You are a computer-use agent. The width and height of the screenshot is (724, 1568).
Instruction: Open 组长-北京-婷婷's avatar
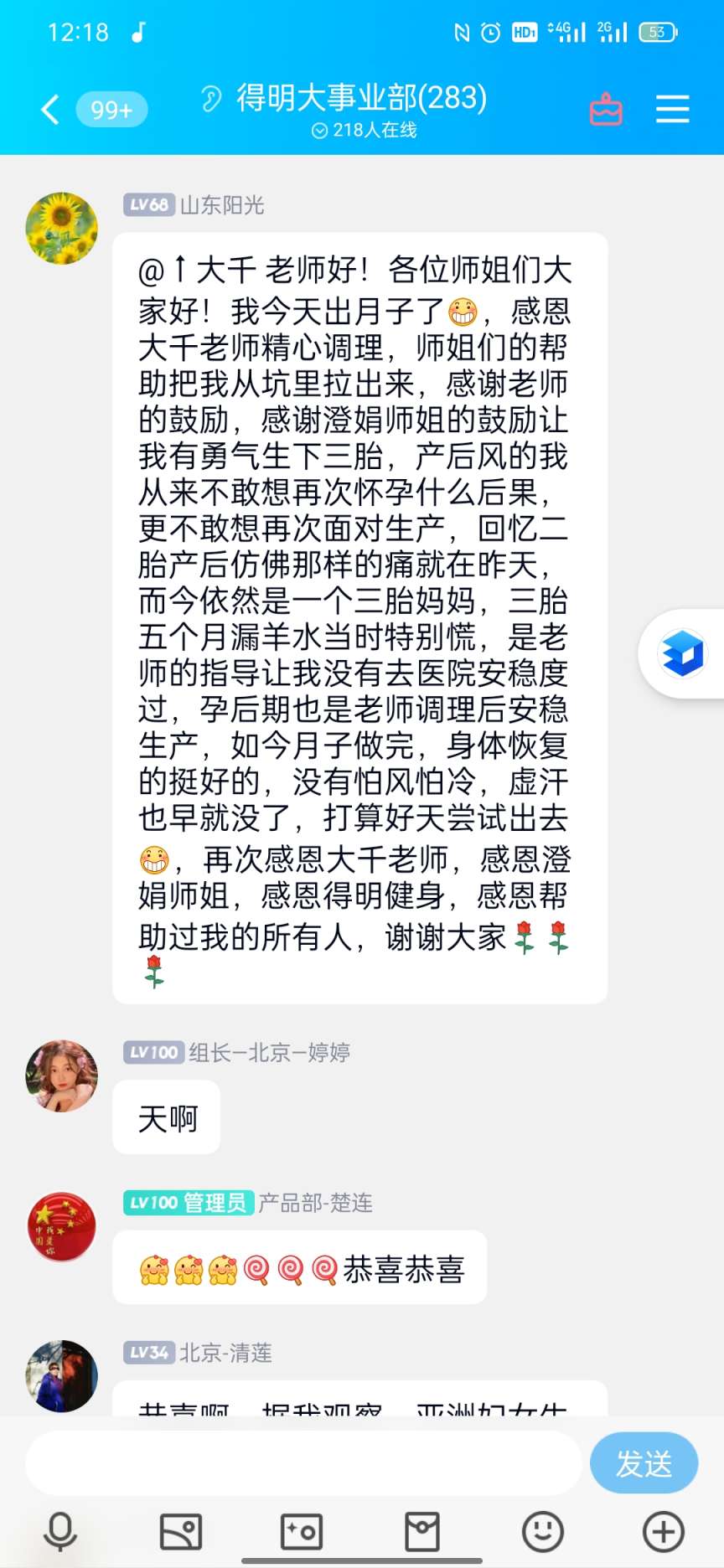(61, 1075)
